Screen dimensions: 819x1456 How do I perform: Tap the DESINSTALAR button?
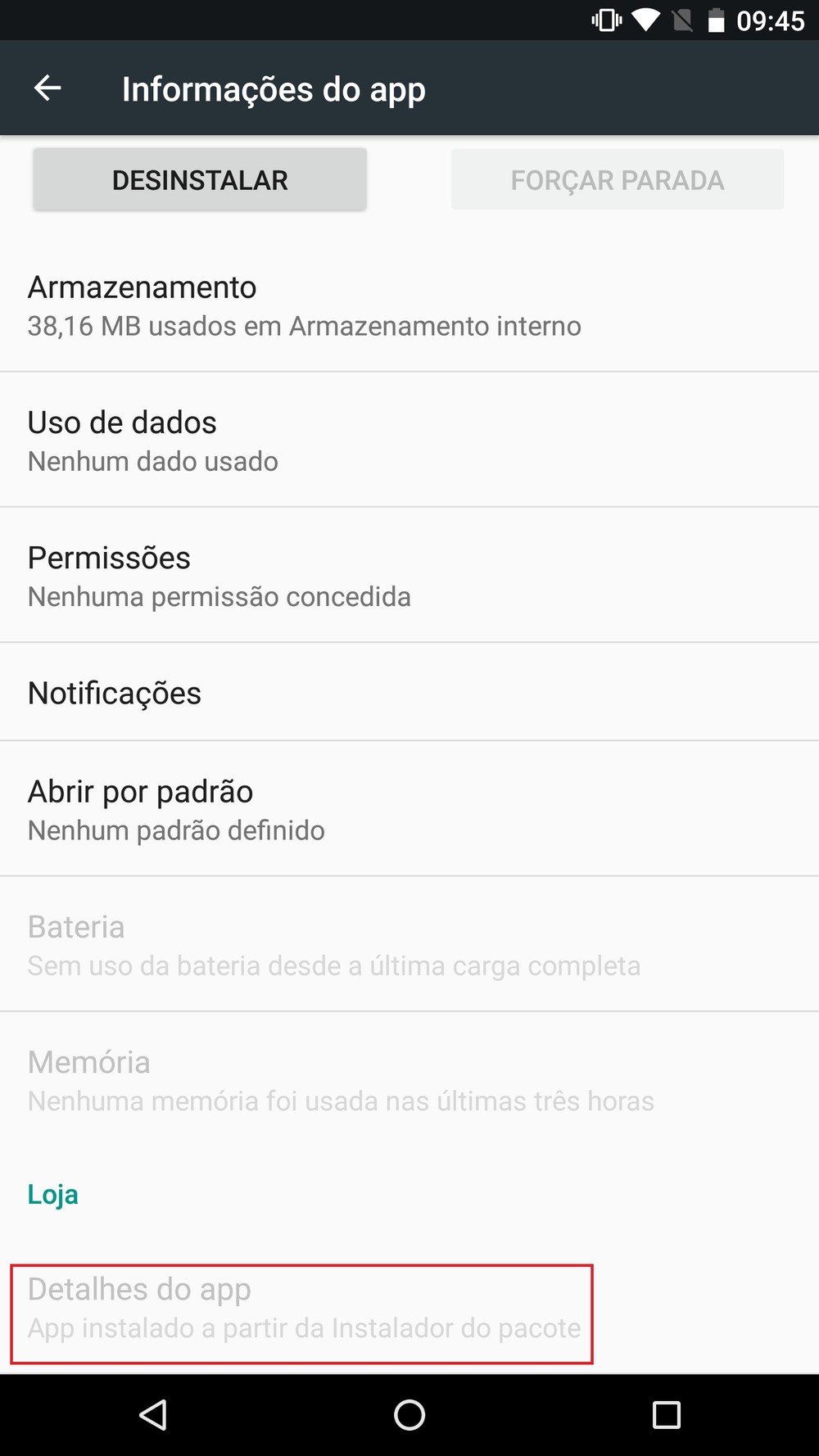[x=200, y=179]
